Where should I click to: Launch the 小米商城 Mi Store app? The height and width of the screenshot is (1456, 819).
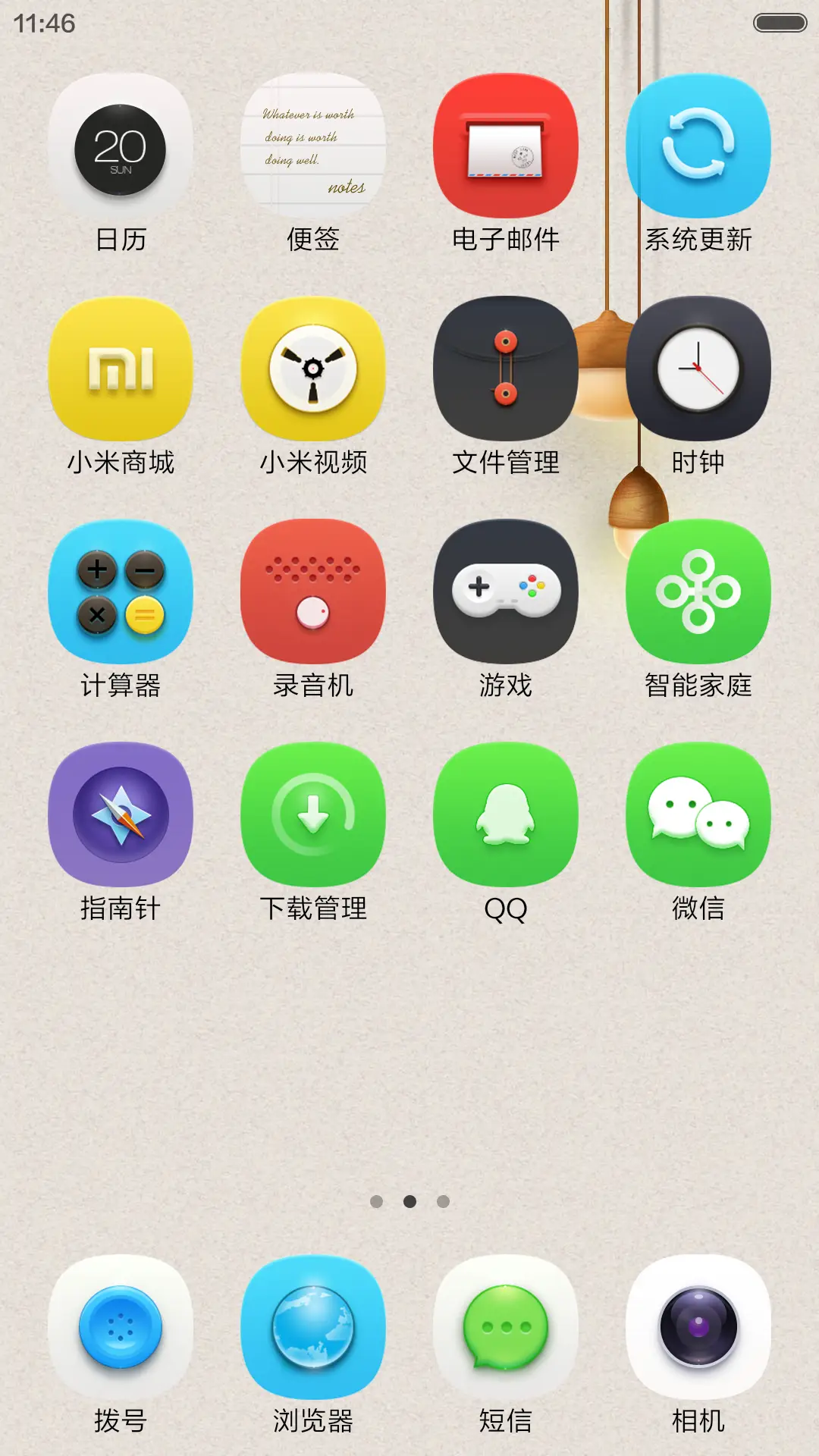tap(120, 366)
